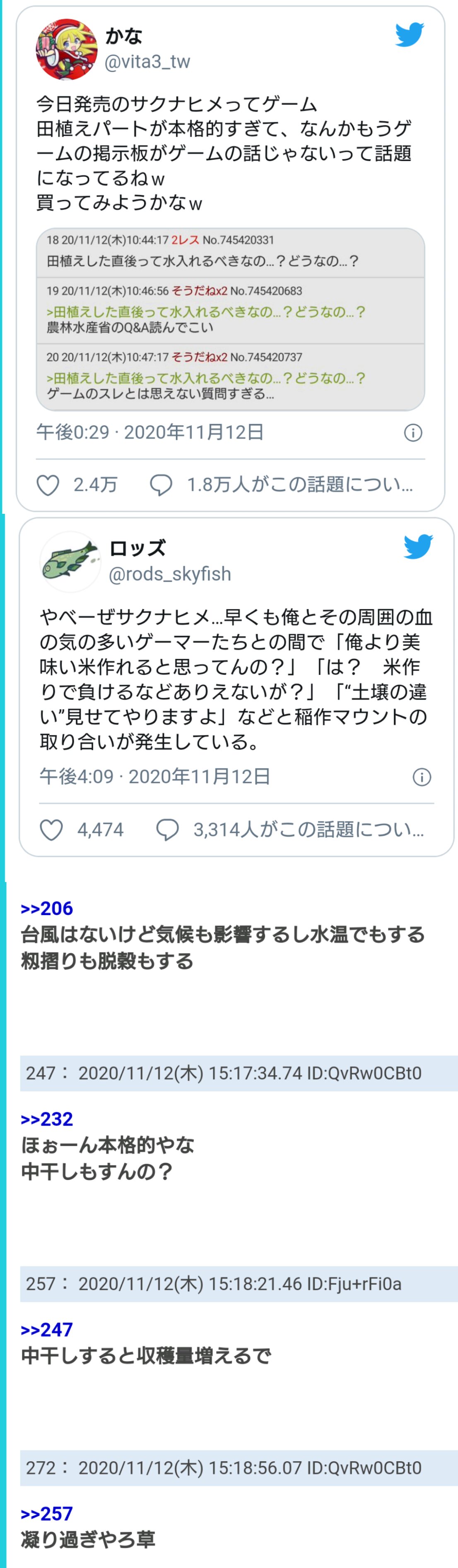Open かな's profile picture

point(67,49)
